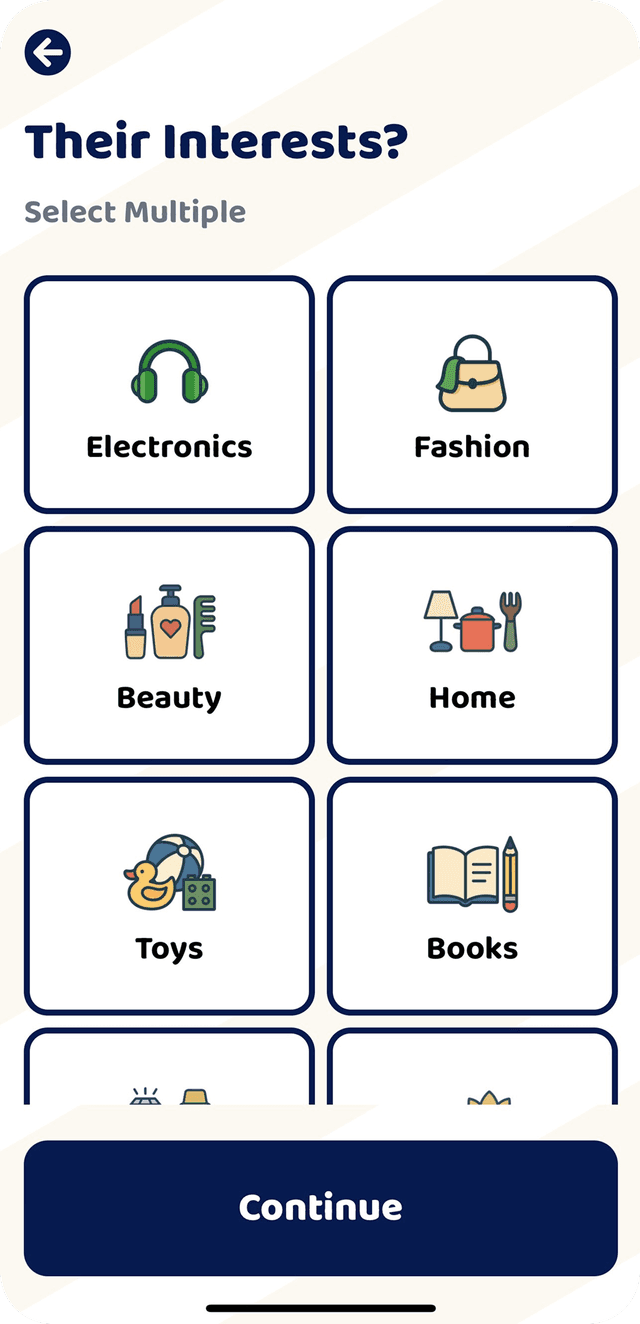Tap the Continue button
Image resolution: width=640 pixels, height=1324 pixels.
point(320,1208)
